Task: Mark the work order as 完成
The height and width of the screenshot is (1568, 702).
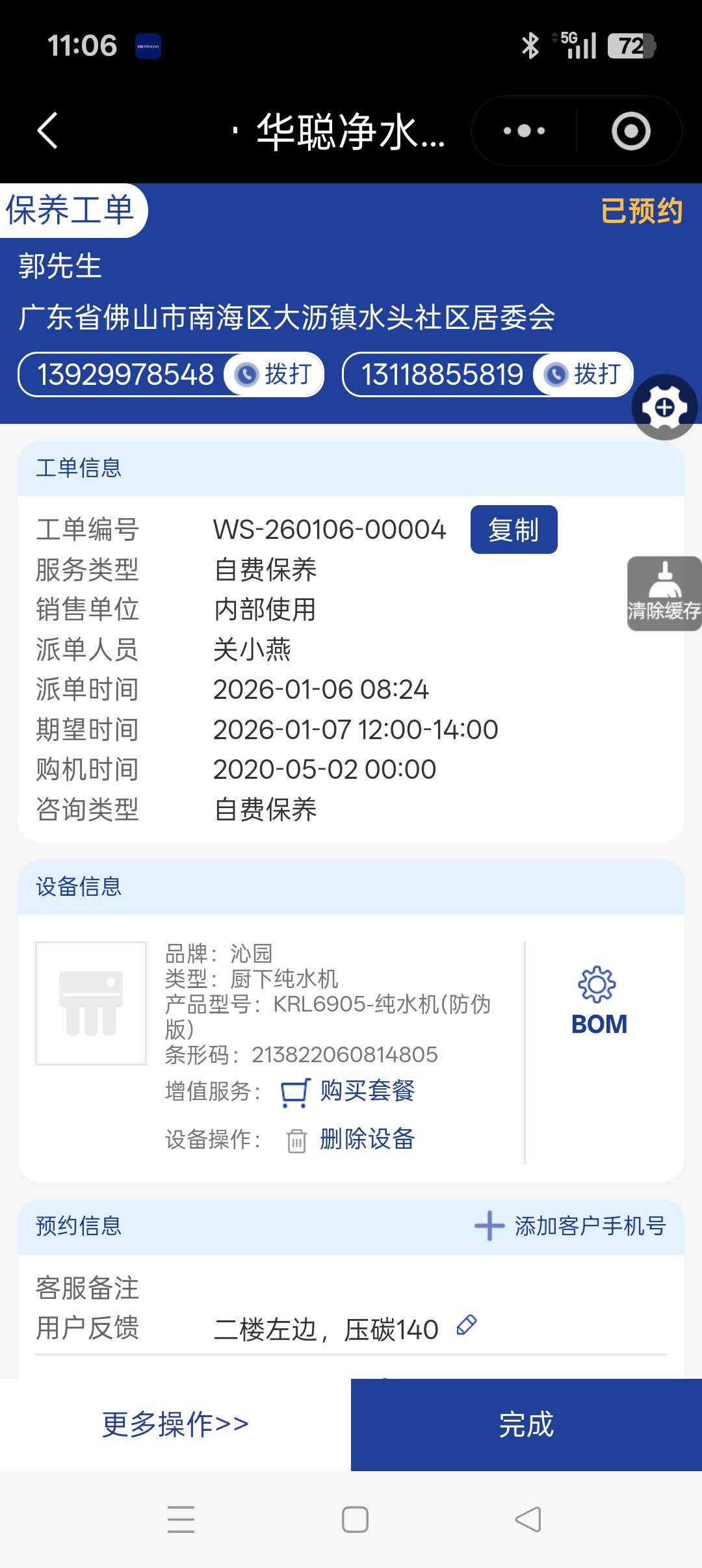Action: coord(526,1424)
